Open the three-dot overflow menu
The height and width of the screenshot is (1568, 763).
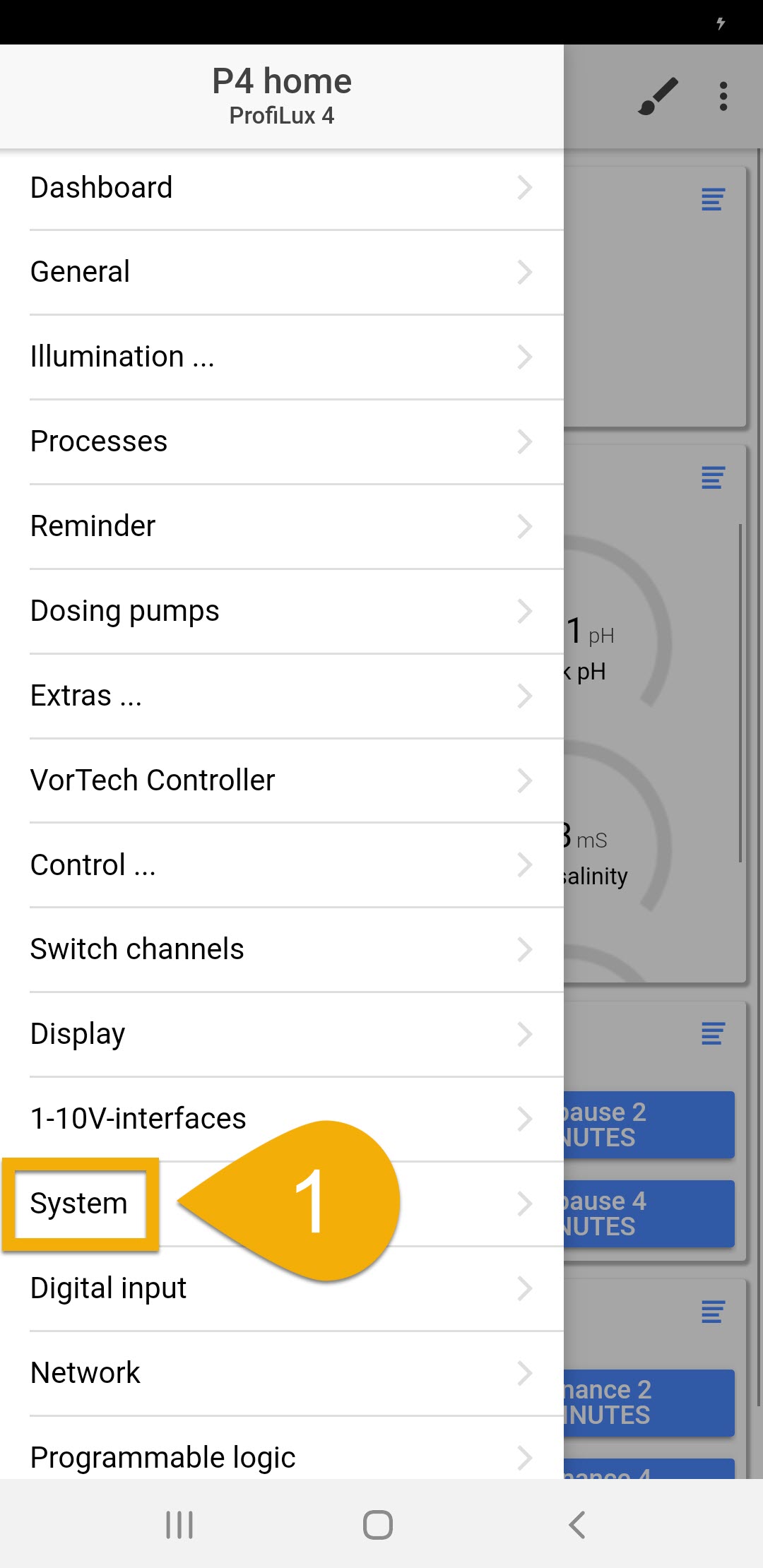tap(723, 96)
